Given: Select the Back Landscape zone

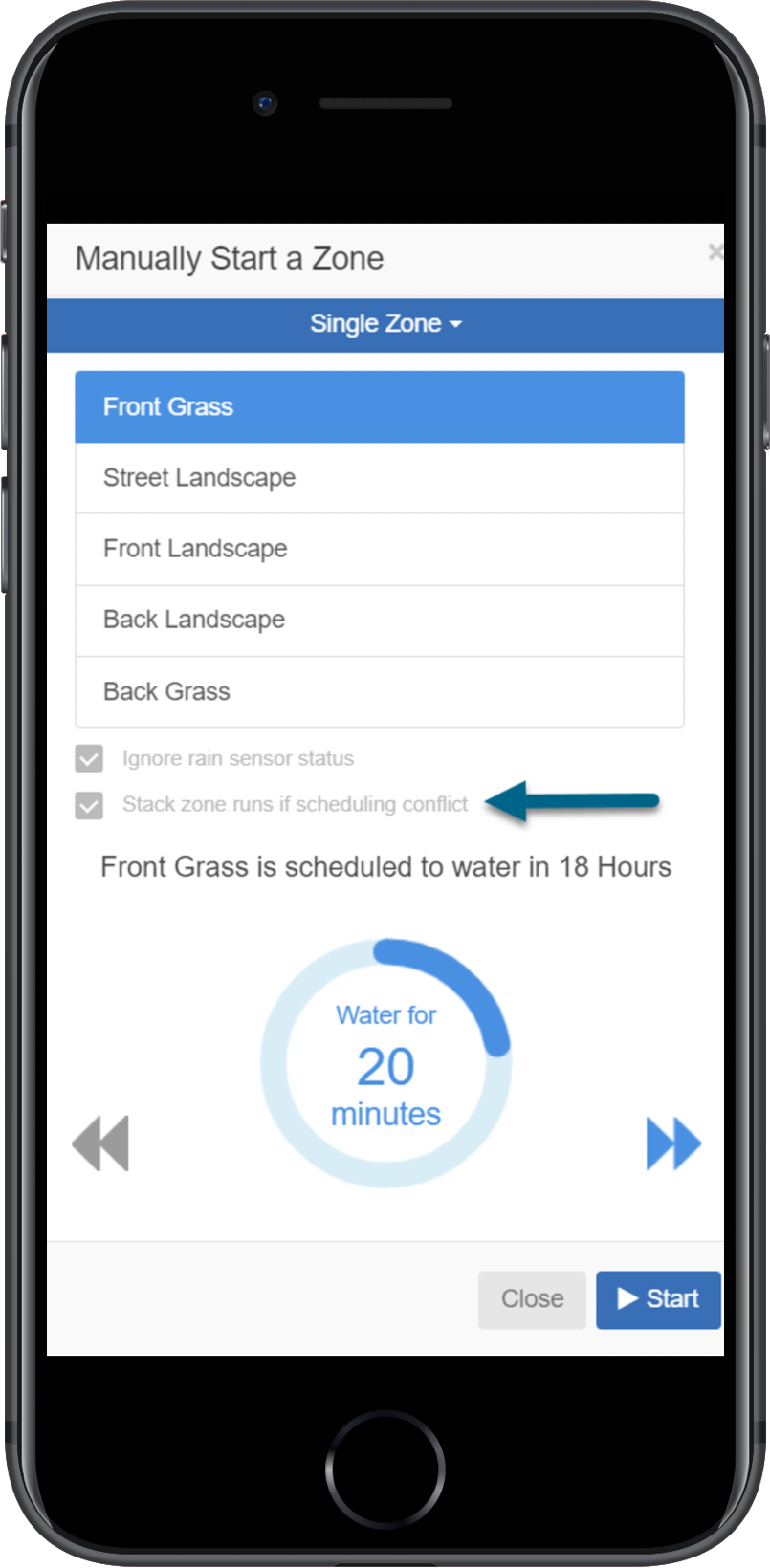Looking at the screenshot, I should click(380, 621).
